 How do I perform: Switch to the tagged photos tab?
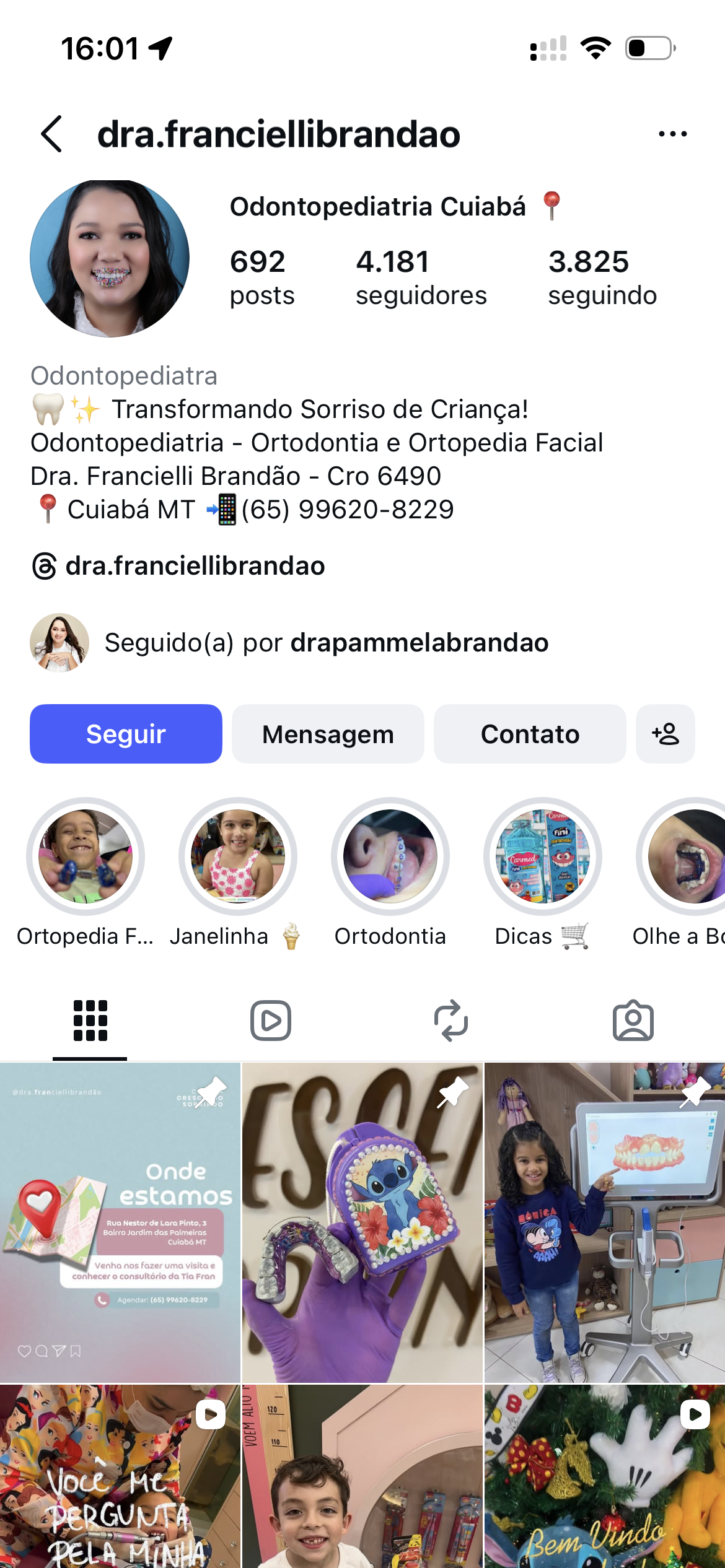(x=633, y=1020)
